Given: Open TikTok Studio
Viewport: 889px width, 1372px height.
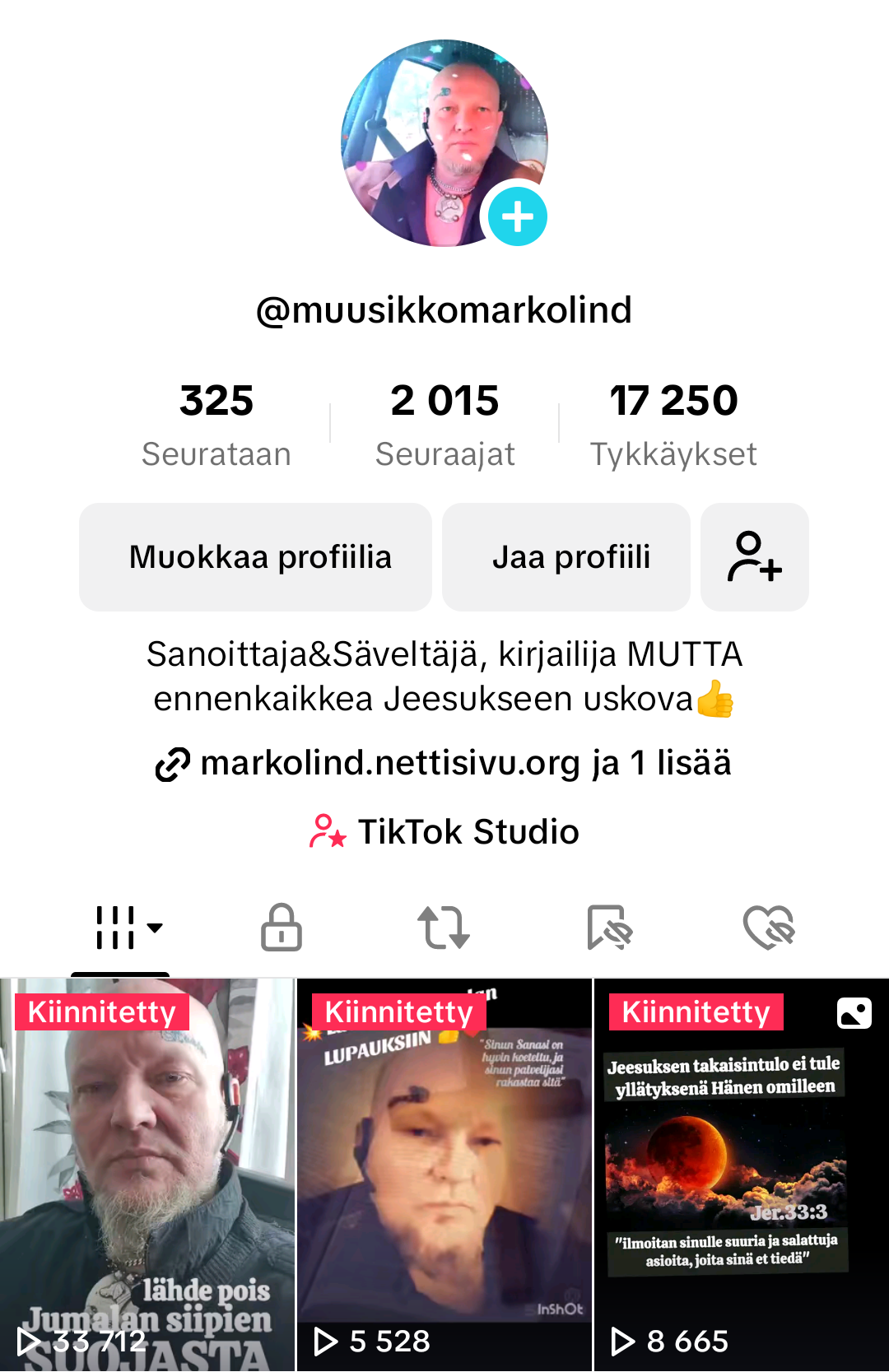Looking at the screenshot, I should [444, 831].
